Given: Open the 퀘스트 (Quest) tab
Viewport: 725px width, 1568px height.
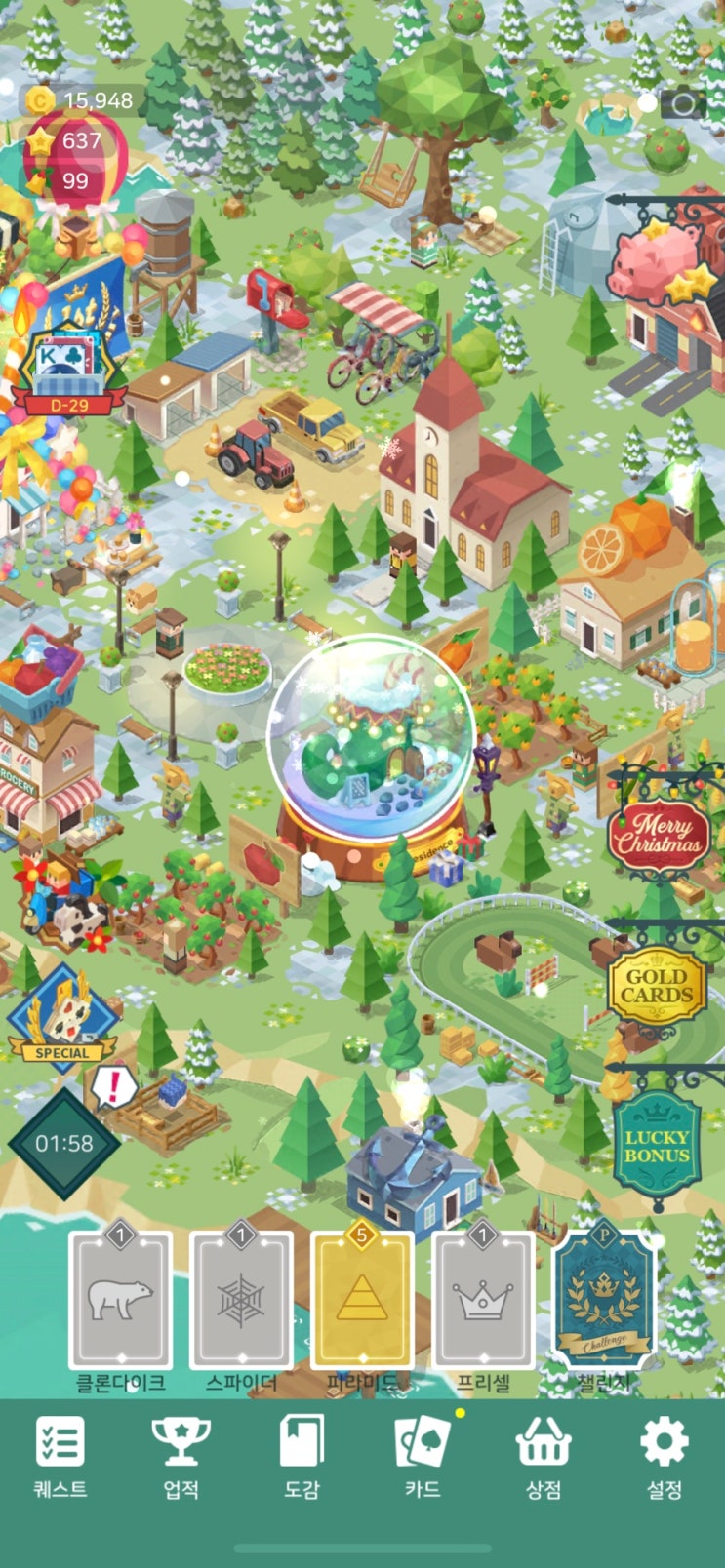Looking at the screenshot, I should click(60, 1457).
